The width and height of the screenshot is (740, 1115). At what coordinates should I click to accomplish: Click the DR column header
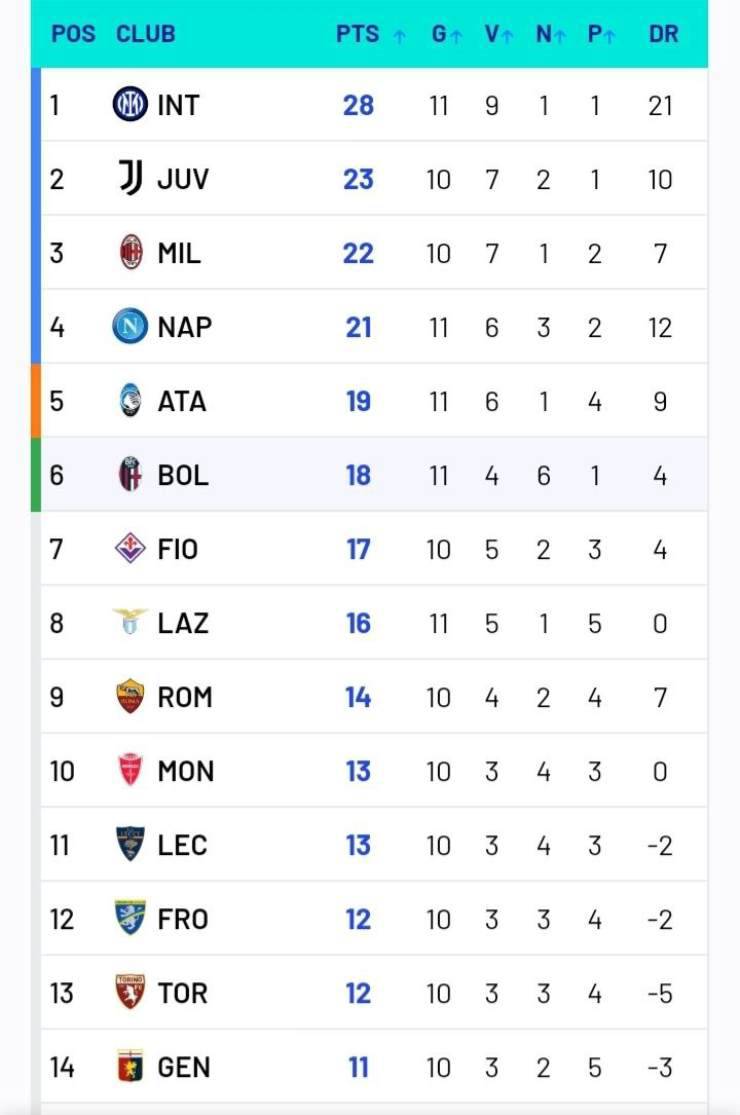tap(663, 34)
